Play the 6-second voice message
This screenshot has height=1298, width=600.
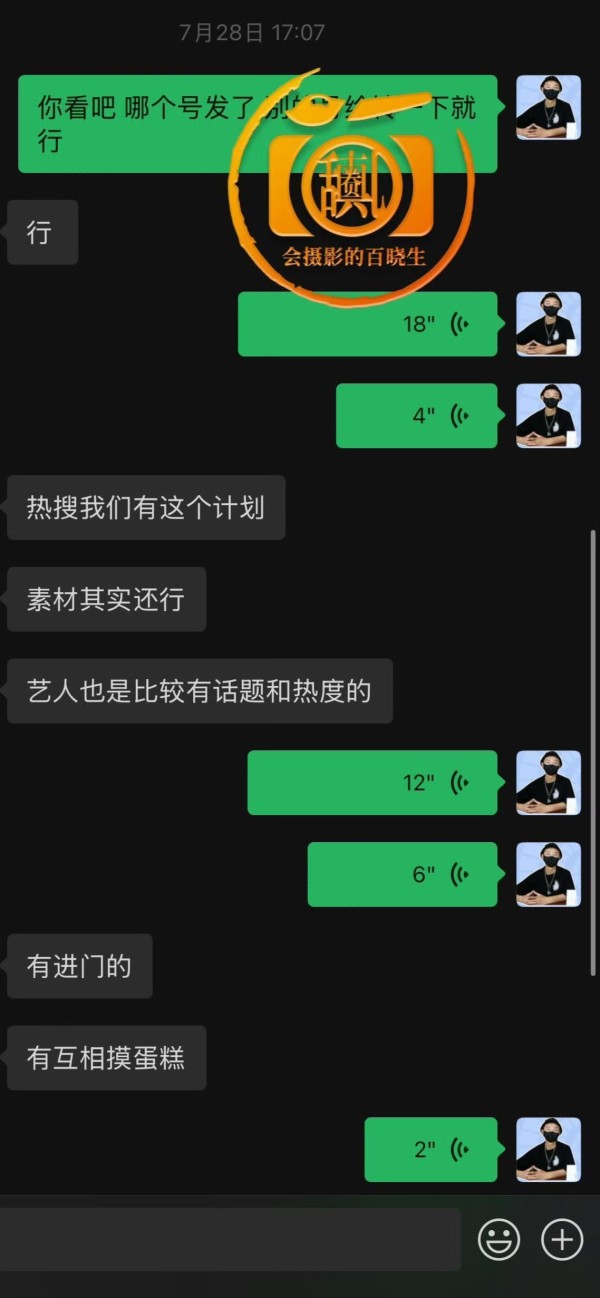pos(402,874)
